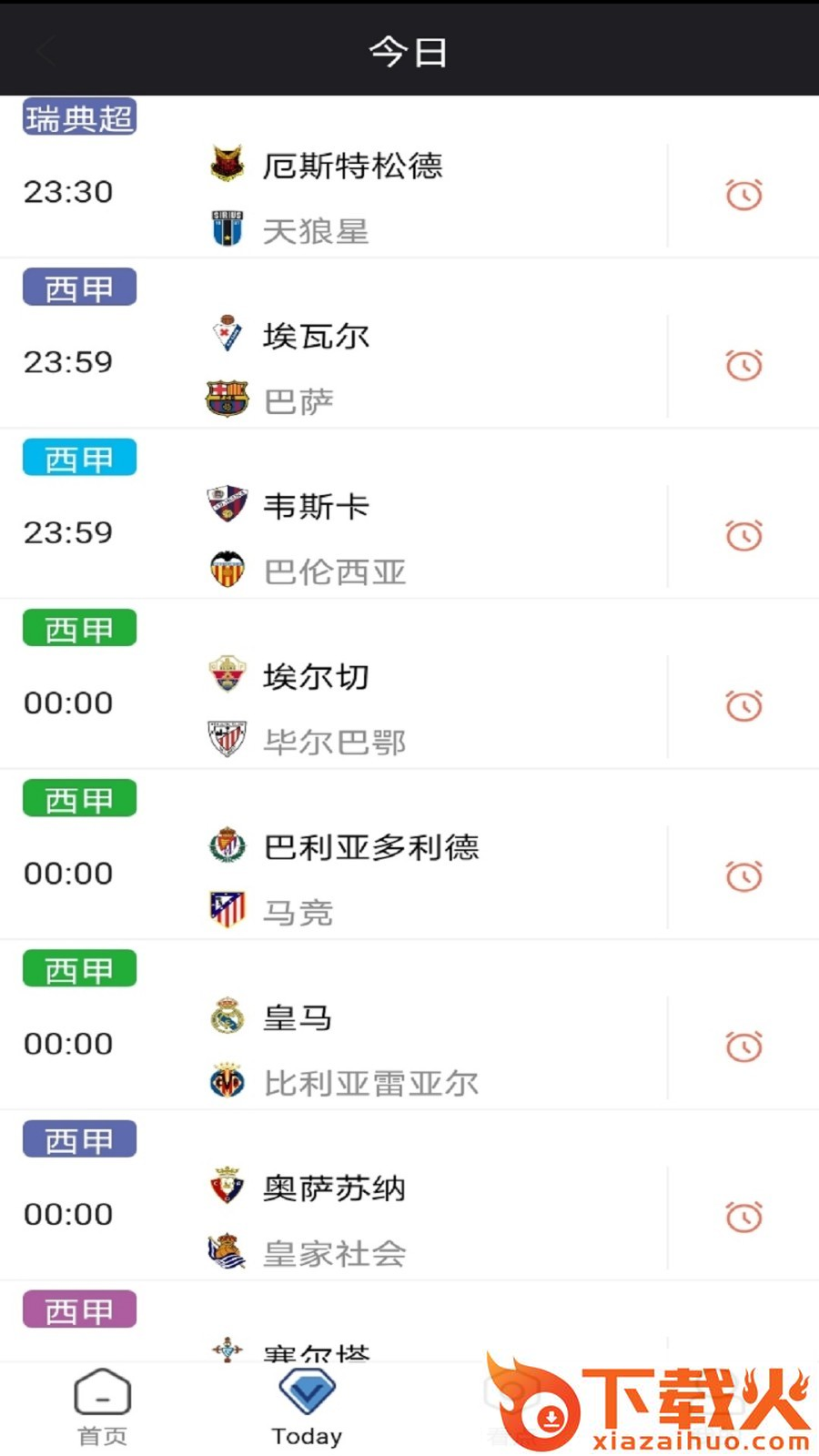Viewport: 819px width, 1456px height.
Task: Open the 奥萨苏纳 vs 皇家社会 match details
Action: click(x=364, y=1218)
